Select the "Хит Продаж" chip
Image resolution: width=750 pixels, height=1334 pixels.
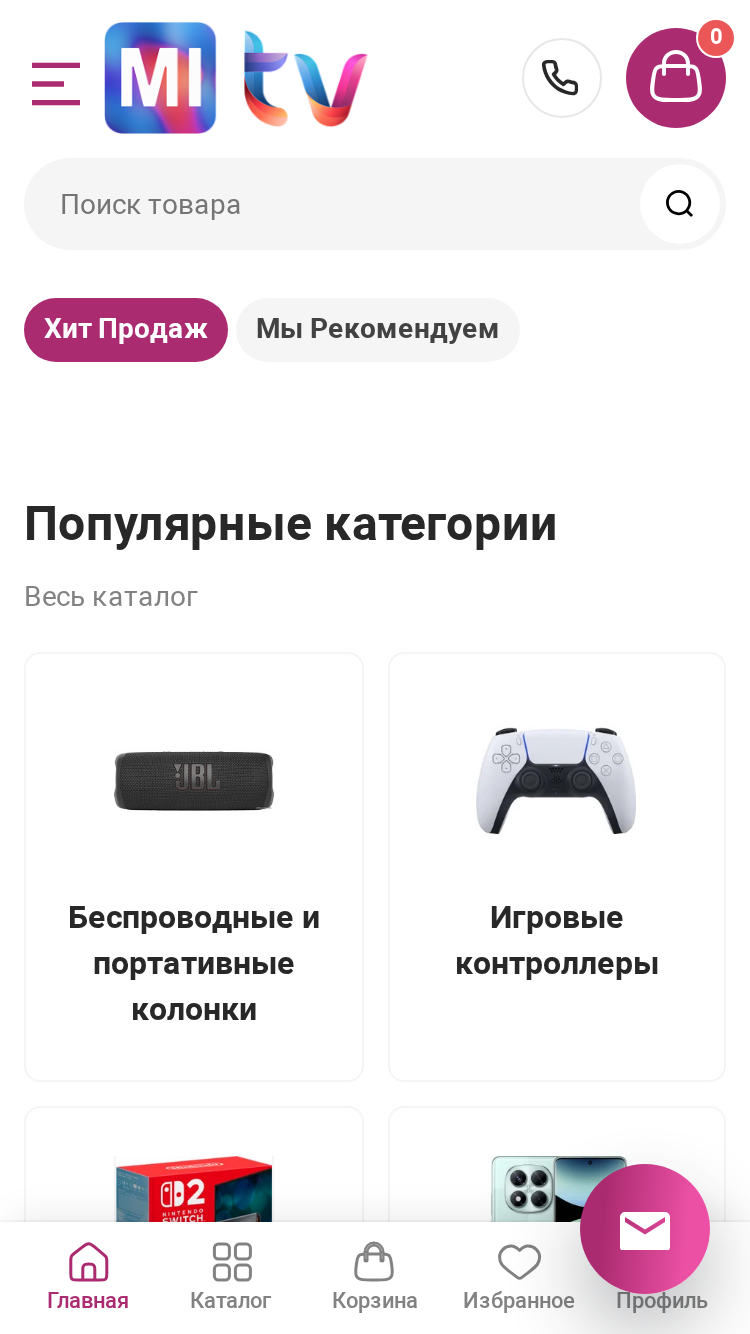[x=126, y=329]
